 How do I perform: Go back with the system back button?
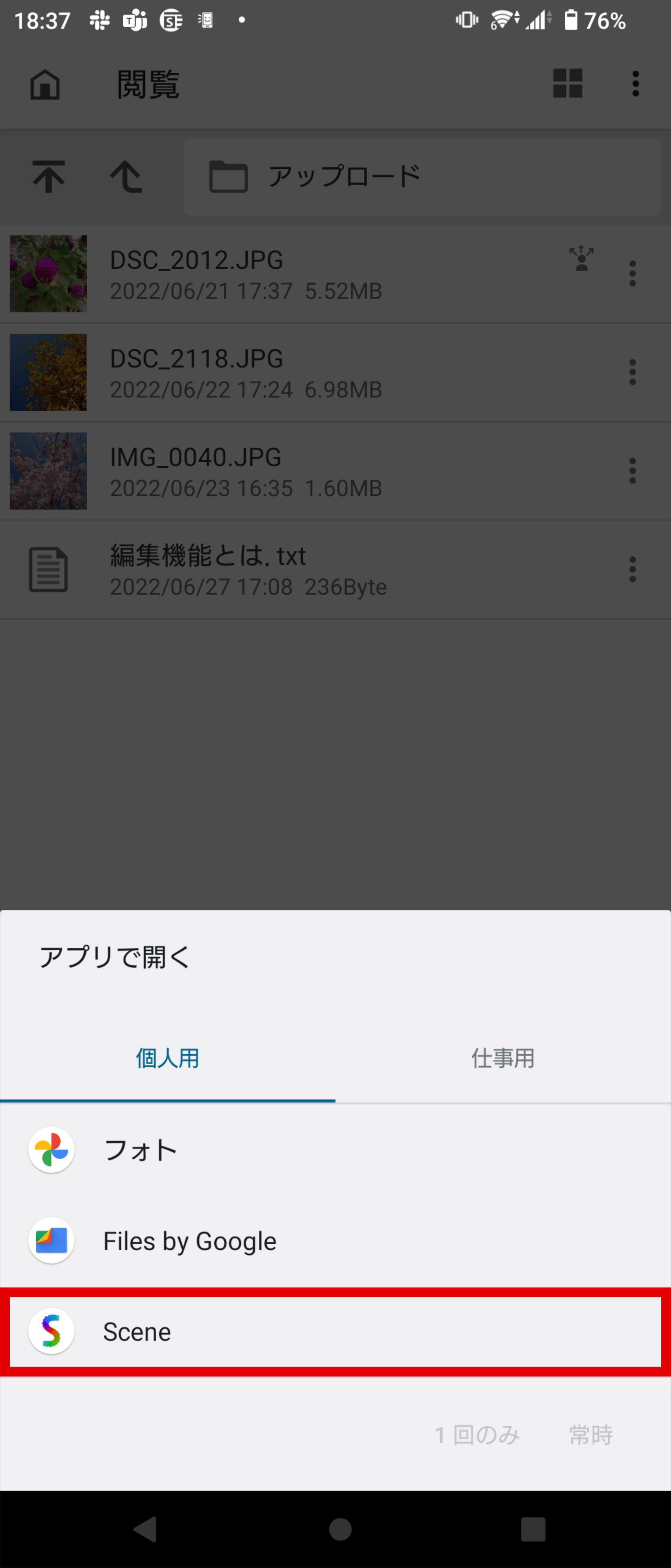tap(146, 1528)
